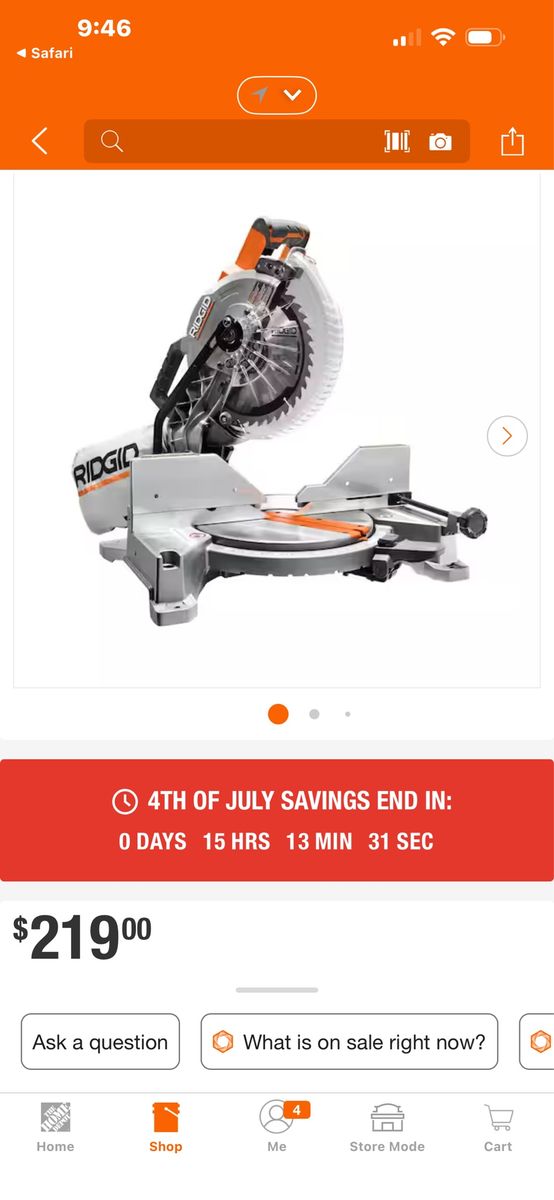Screen dimensions: 554x1200
Task: Ask what is on sale right now
Action: [x=349, y=1042]
